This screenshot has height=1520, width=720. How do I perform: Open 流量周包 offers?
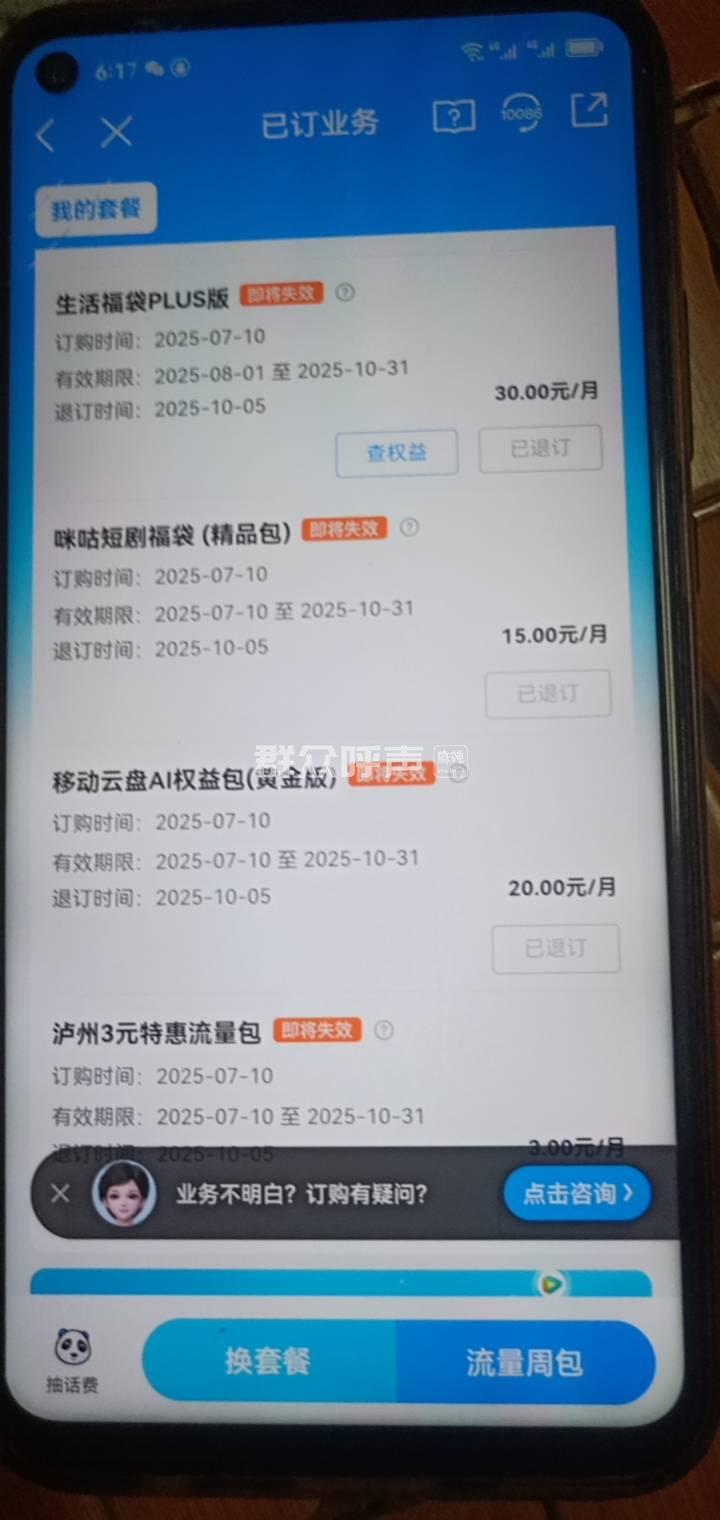click(525, 1363)
